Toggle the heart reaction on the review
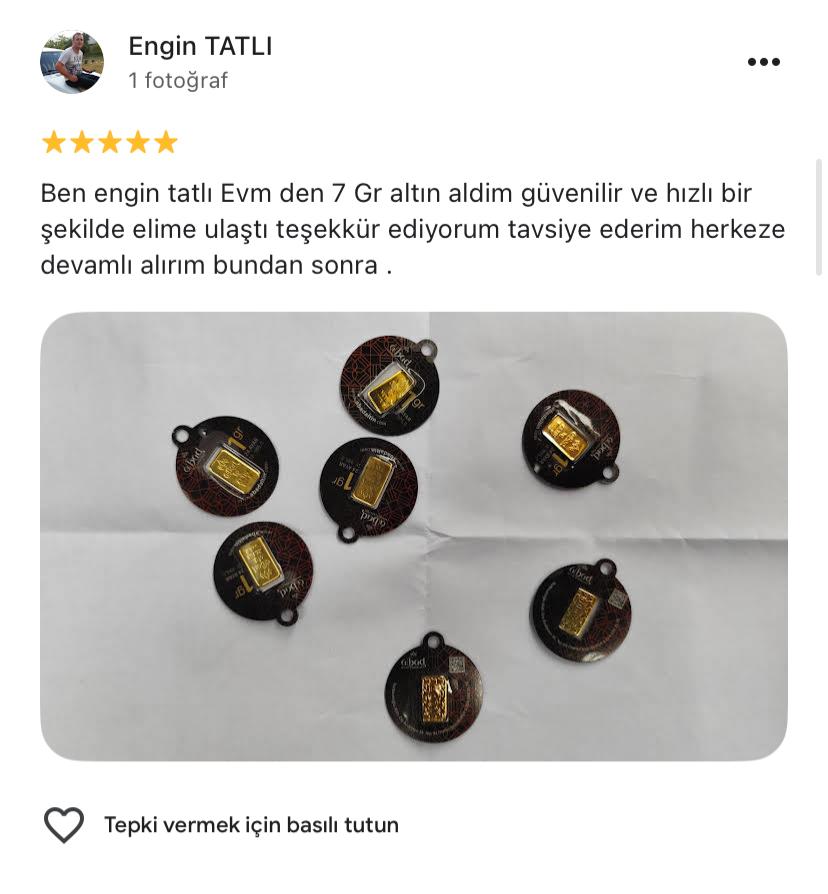Viewport: 828px width, 894px height. 63,825
